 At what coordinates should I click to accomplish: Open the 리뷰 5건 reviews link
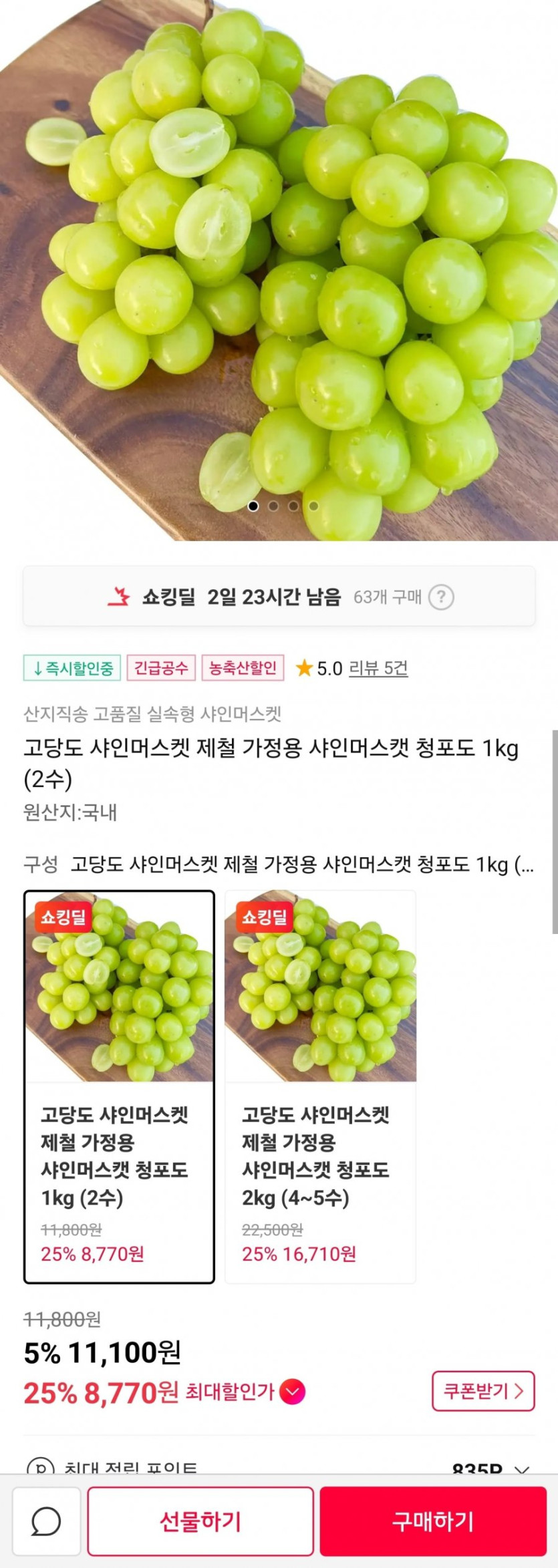pos(378,667)
